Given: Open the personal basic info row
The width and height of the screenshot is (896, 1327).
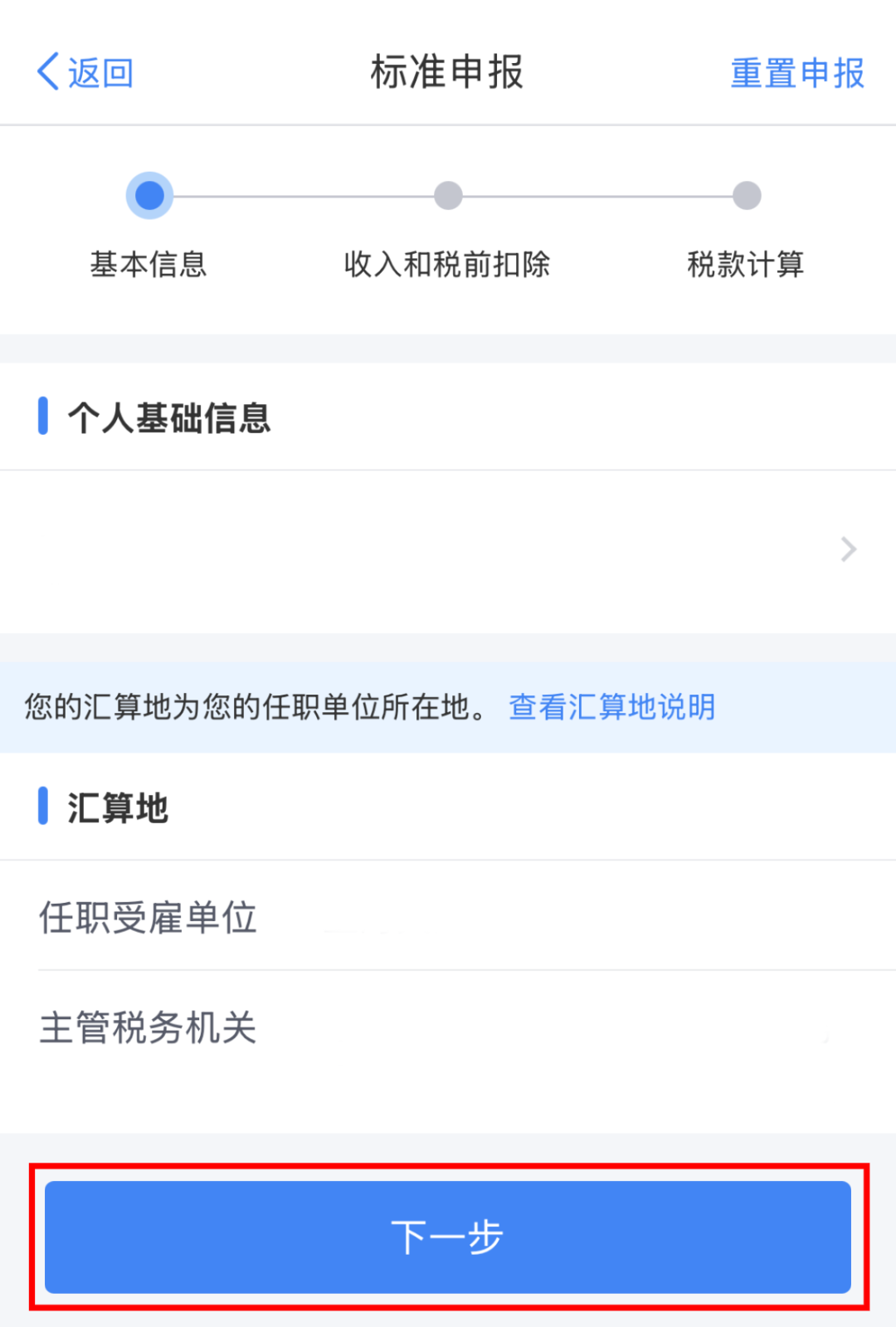Looking at the screenshot, I should pos(448,549).
